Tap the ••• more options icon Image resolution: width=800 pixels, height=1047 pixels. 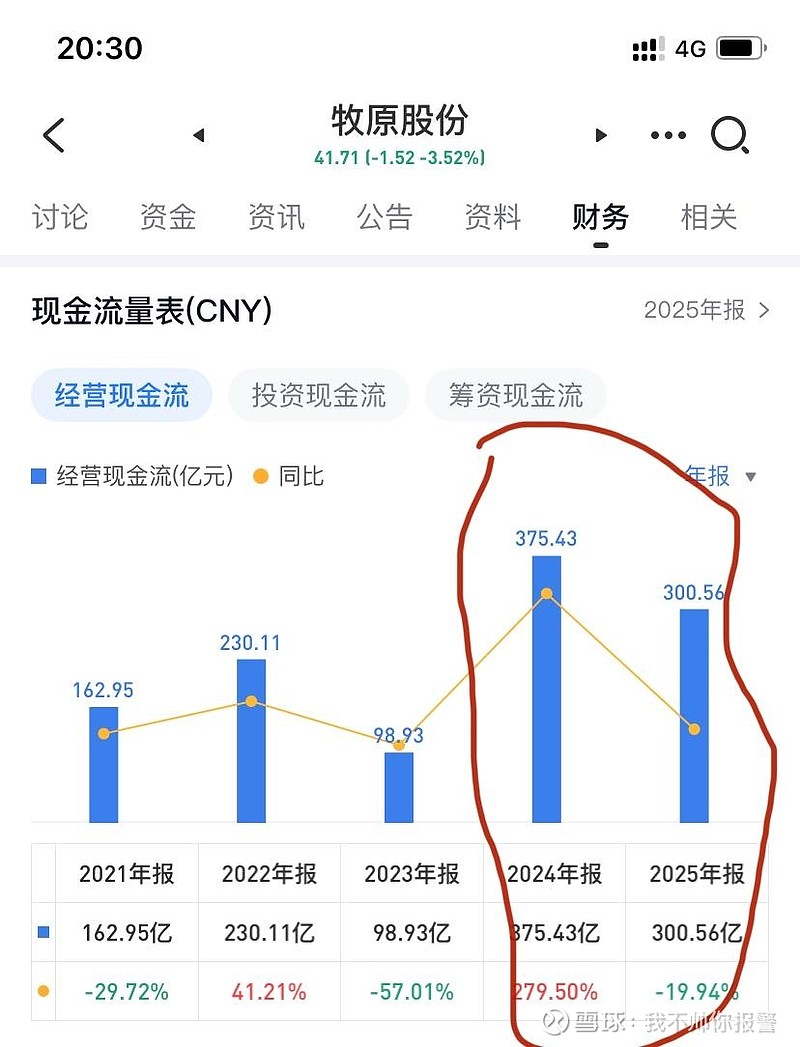coord(666,134)
